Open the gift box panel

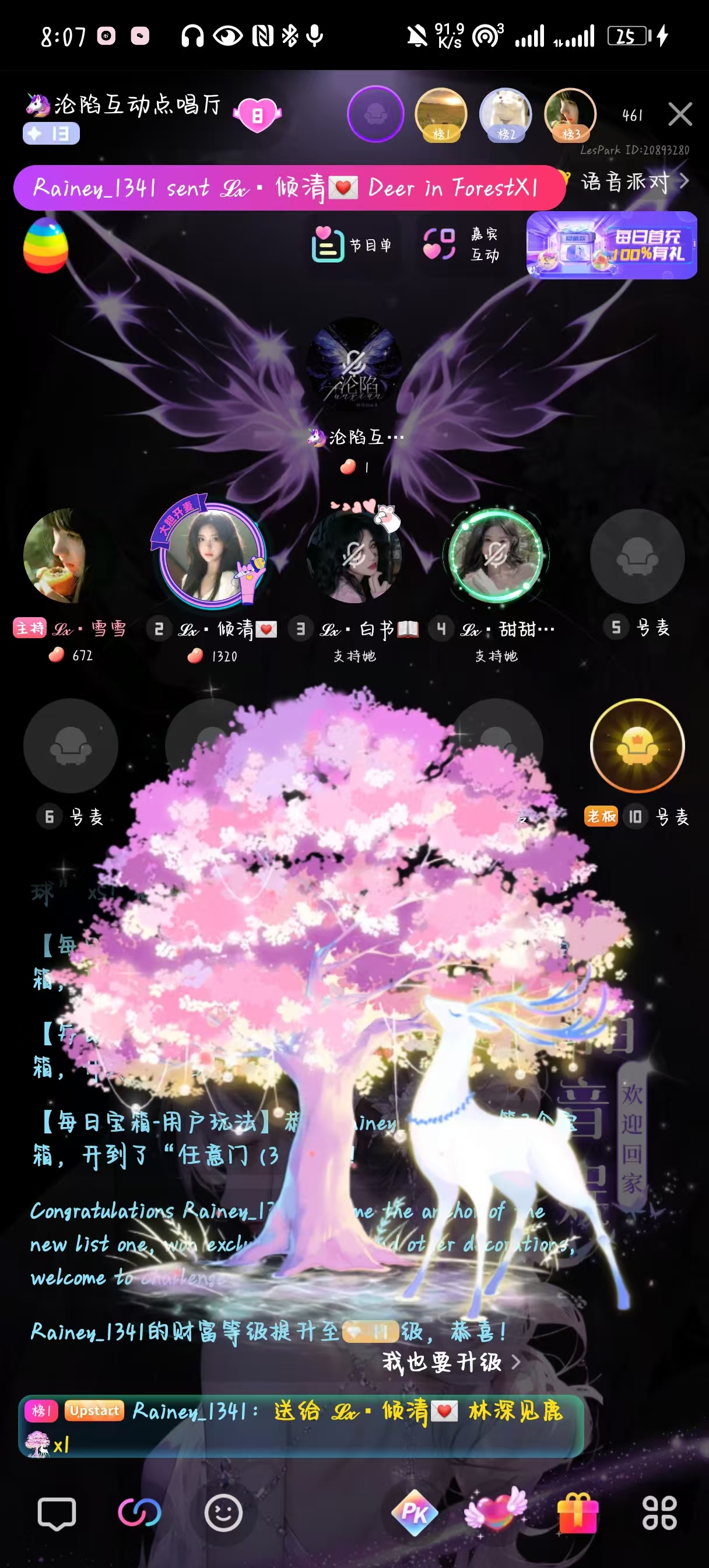coord(577,1513)
